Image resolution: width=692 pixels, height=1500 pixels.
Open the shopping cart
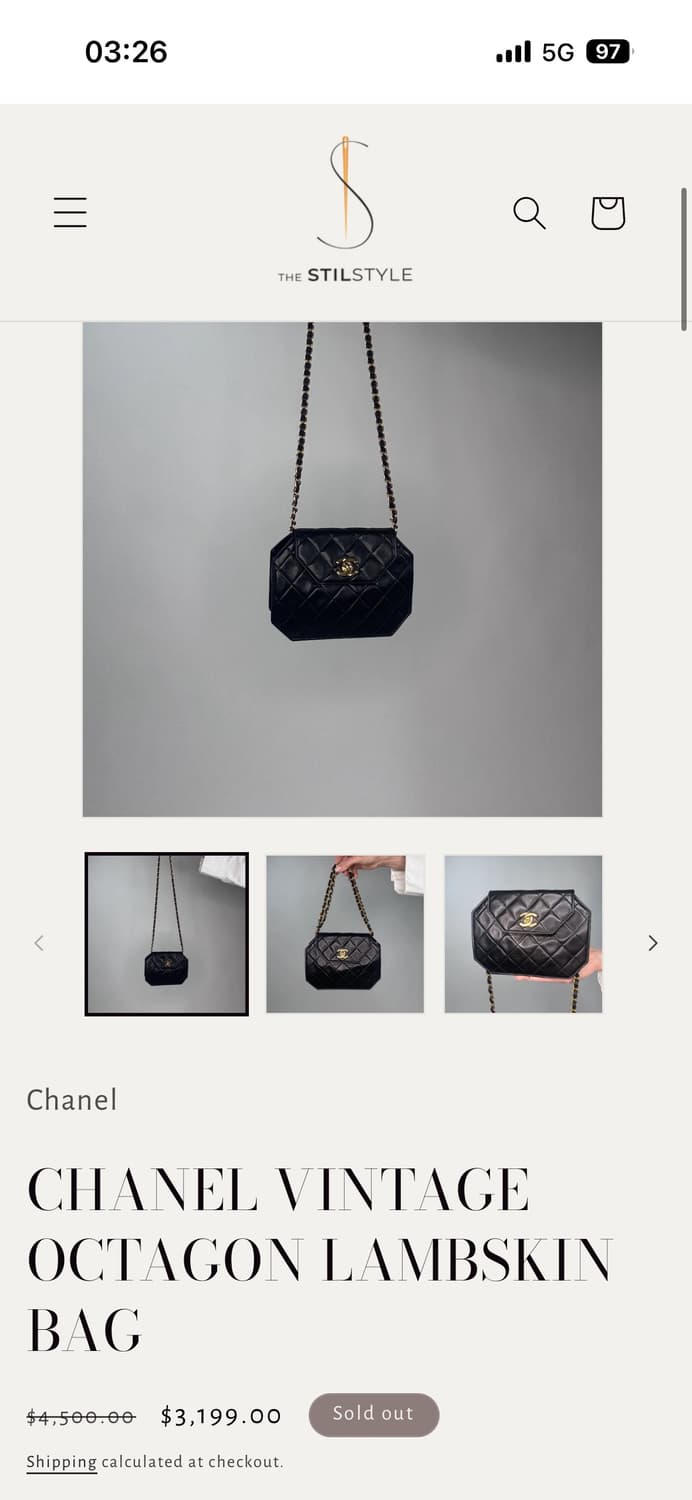click(608, 212)
